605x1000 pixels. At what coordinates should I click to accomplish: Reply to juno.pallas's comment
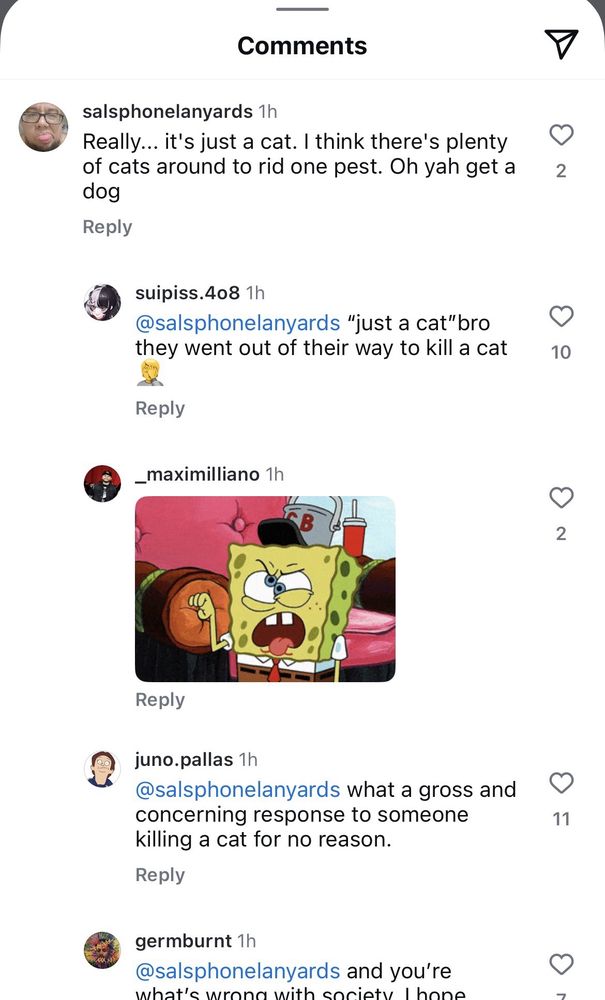point(160,875)
